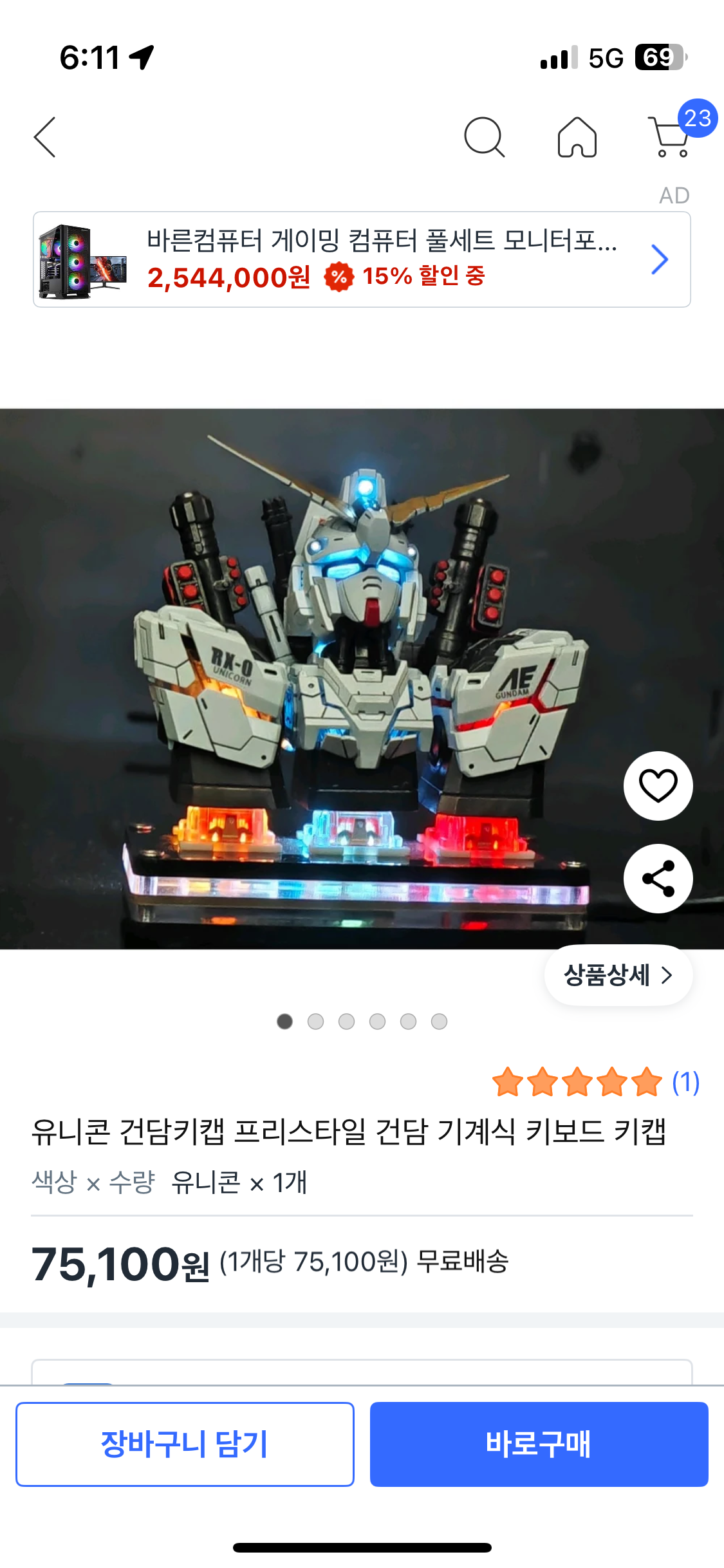Image resolution: width=724 pixels, height=1568 pixels.
Task: Open the 바른컴퓨터 gaming computer ad banner
Action: pyautogui.click(x=362, y=259)
